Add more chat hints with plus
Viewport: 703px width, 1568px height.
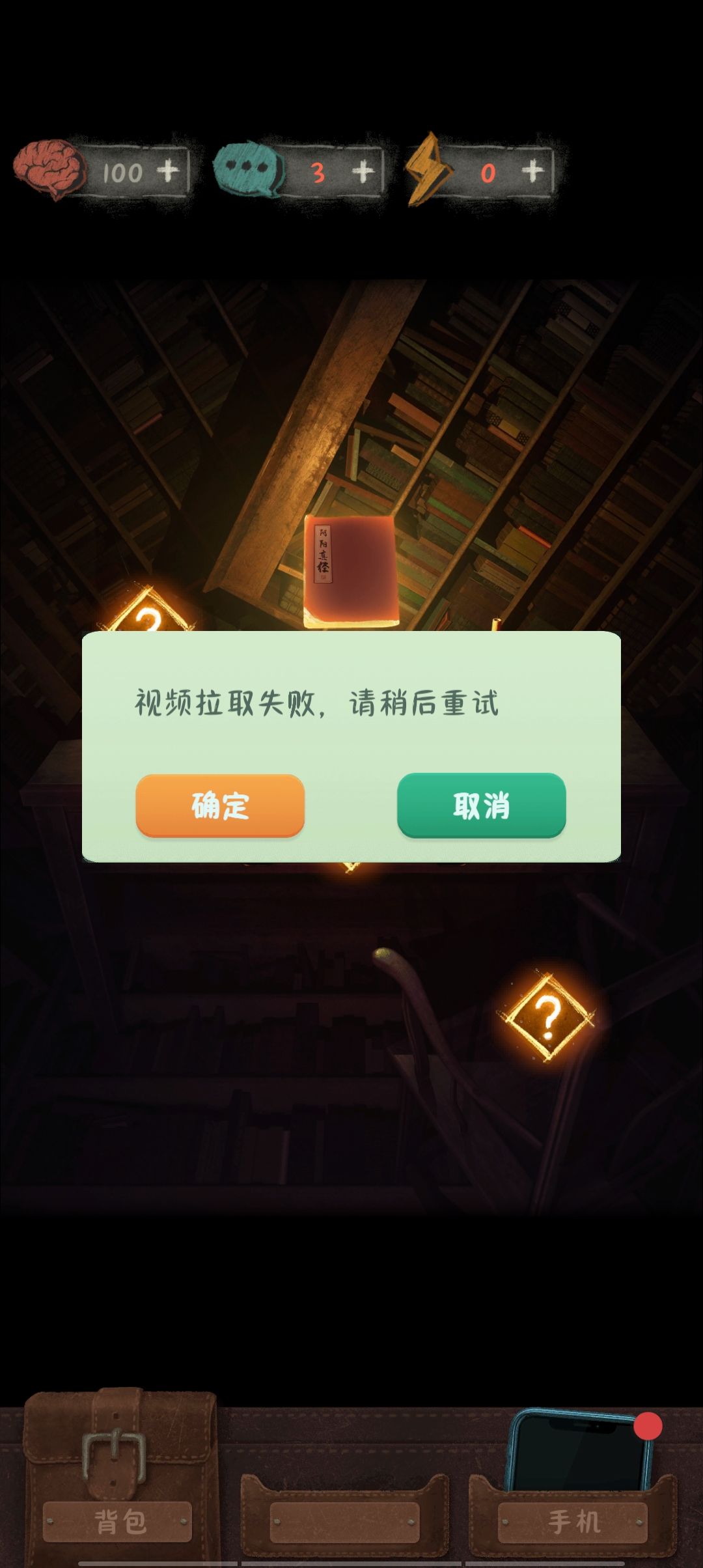pyautogui.click(x=363, y=172)
